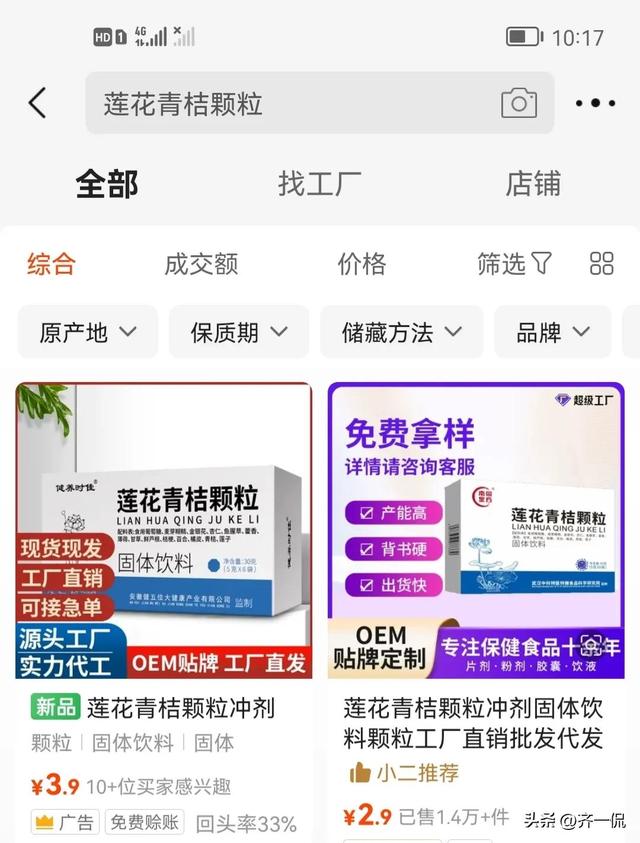Expand the 原产地 dropdown

88,332
